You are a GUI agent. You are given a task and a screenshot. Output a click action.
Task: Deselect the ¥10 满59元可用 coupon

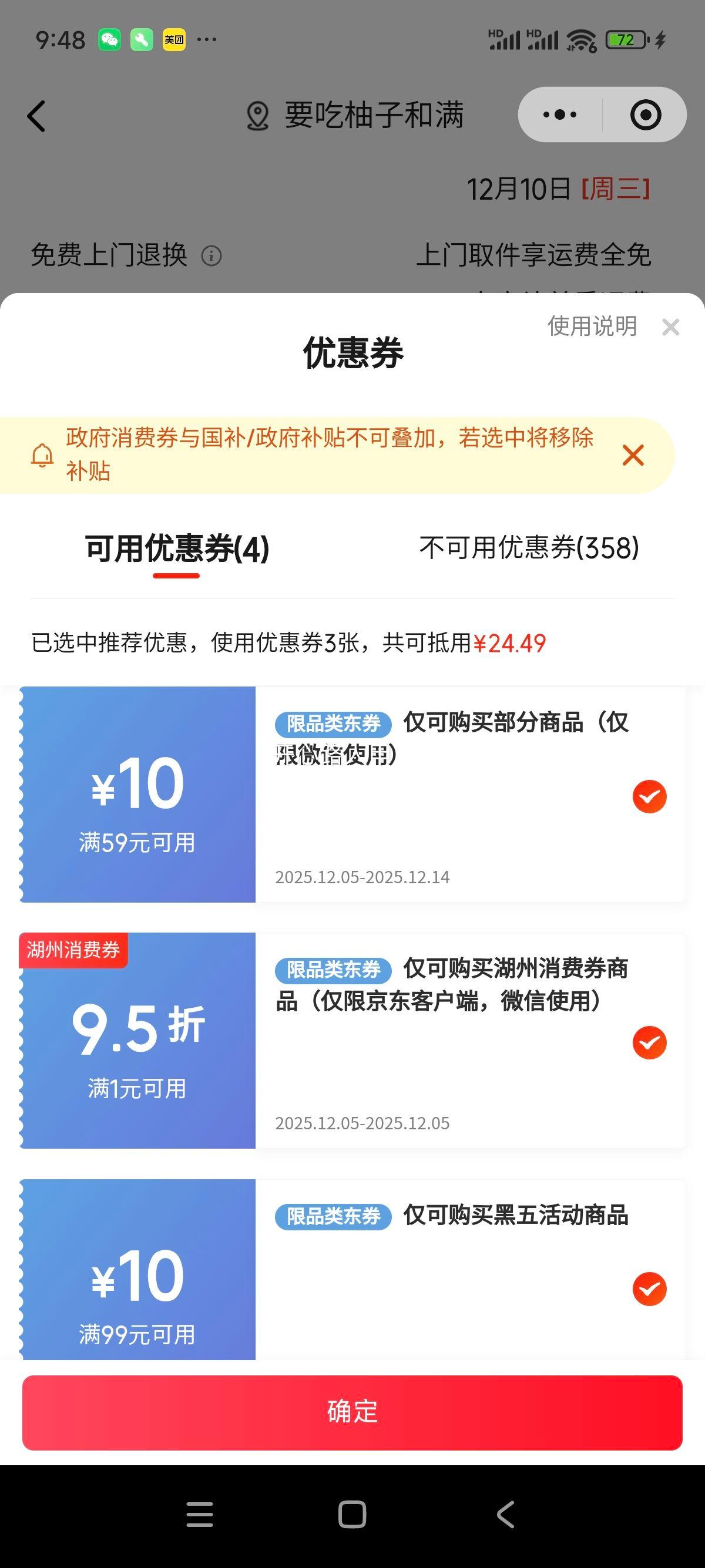pyautogui.click(x=649, y=795)
